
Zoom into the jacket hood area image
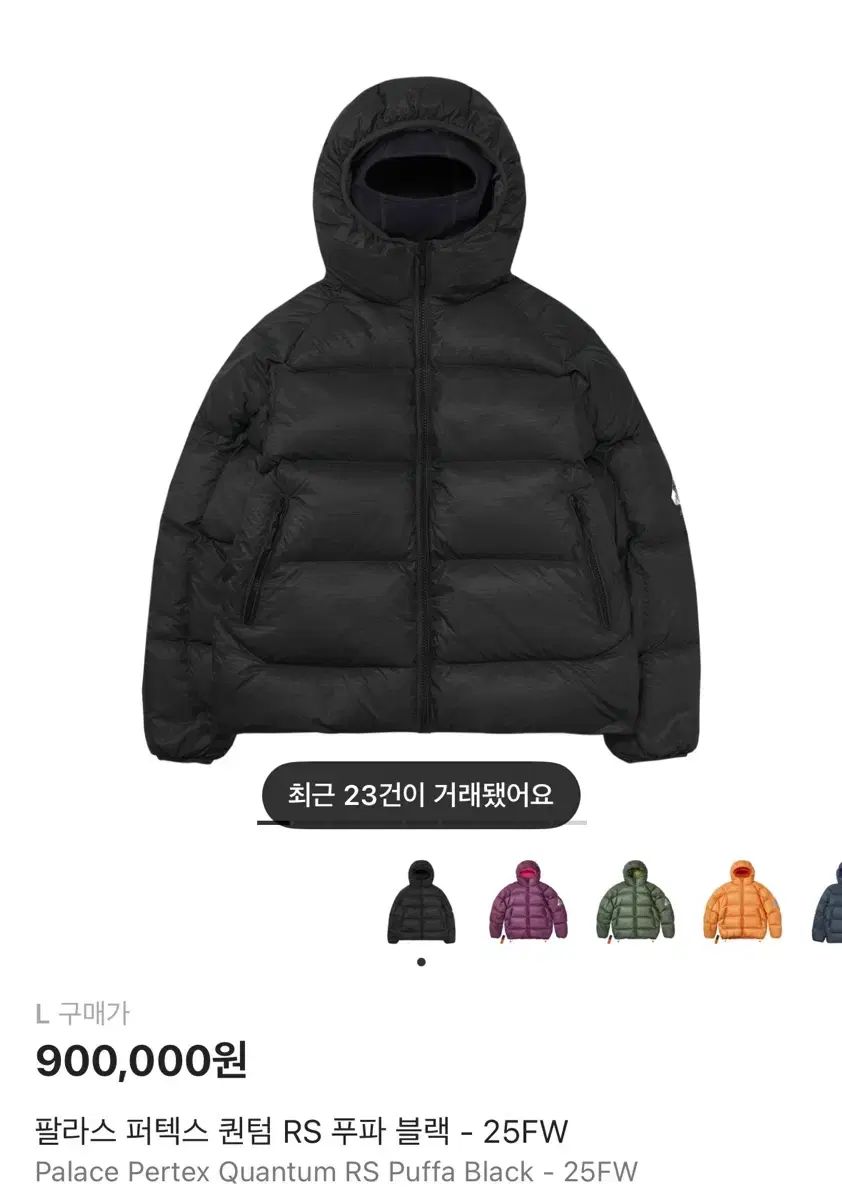(420, 180)
